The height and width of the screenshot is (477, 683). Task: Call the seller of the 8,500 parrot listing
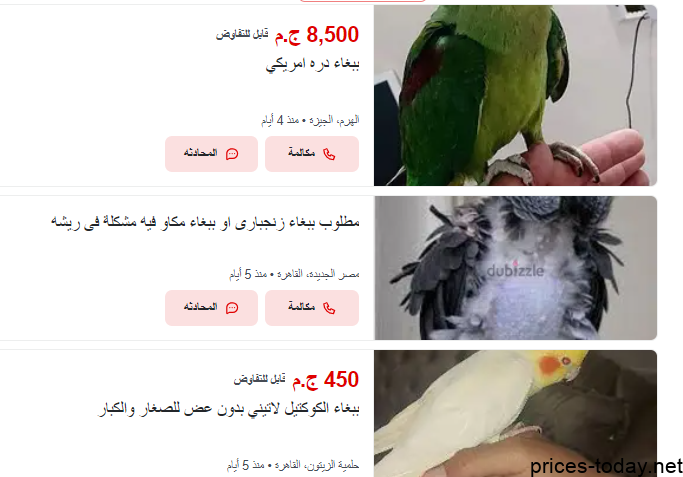pyautogui.click(x=312, y=154)
